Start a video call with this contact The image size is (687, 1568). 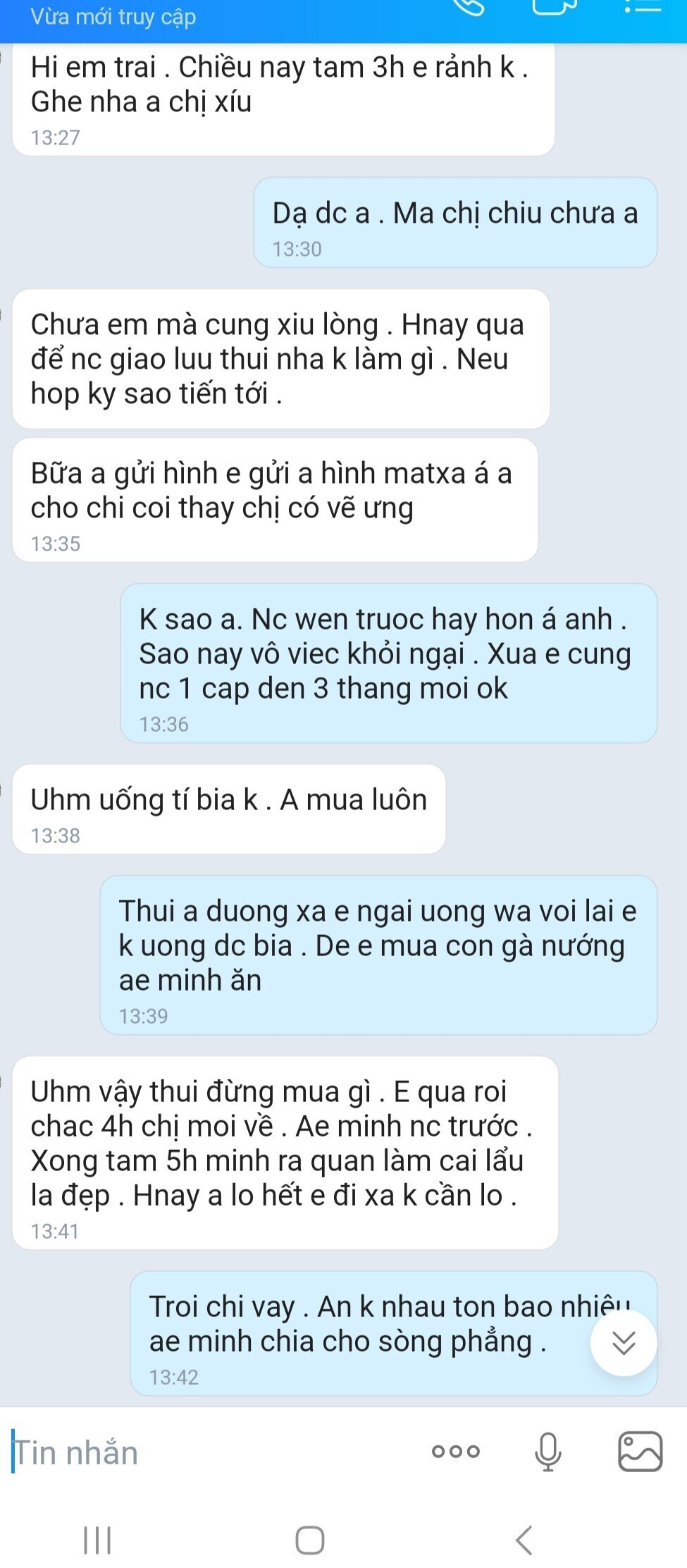tap(555, 6)
